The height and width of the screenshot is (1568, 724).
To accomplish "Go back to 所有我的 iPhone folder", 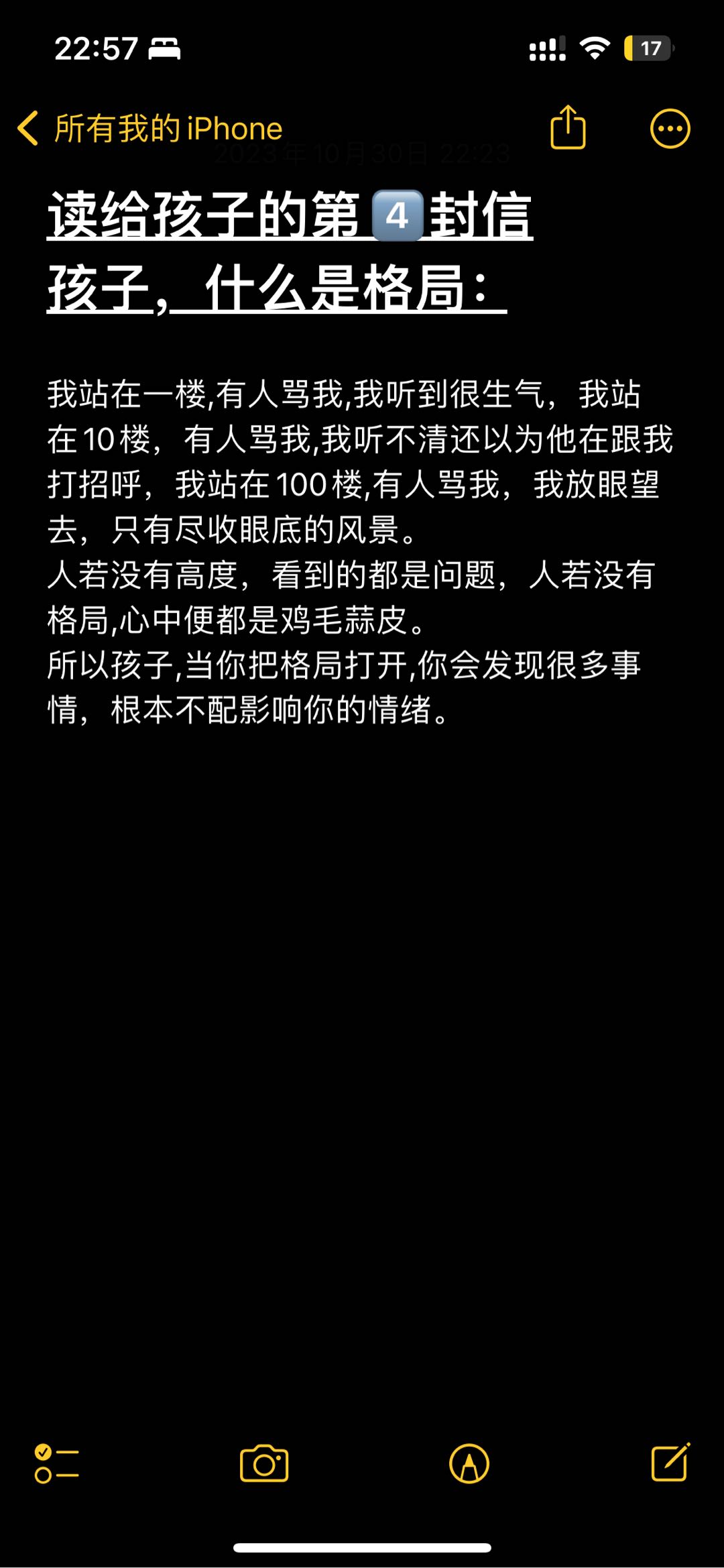I will pos(150,128).
